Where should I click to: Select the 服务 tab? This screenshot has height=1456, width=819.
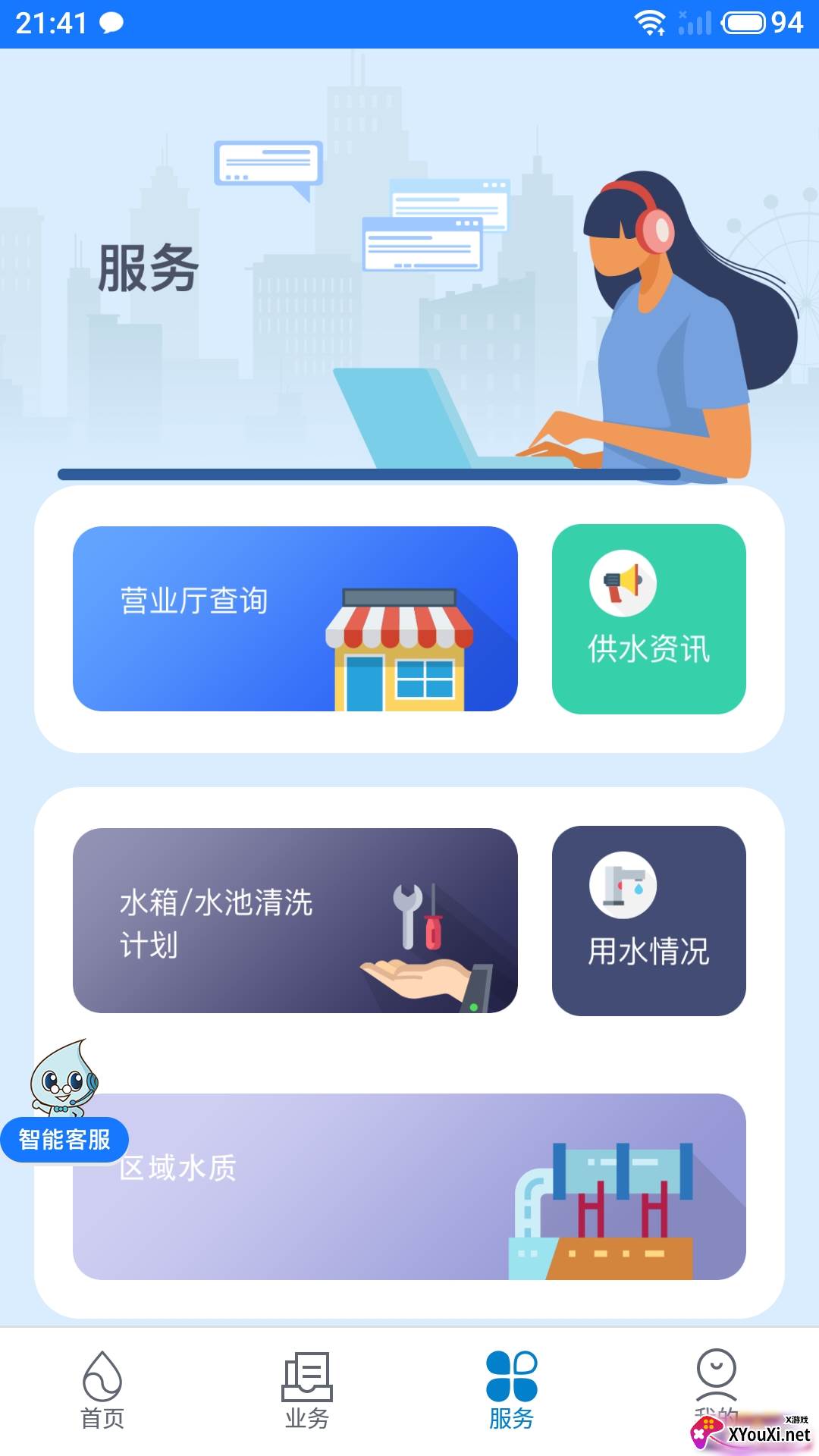[x=512, y=1391]
